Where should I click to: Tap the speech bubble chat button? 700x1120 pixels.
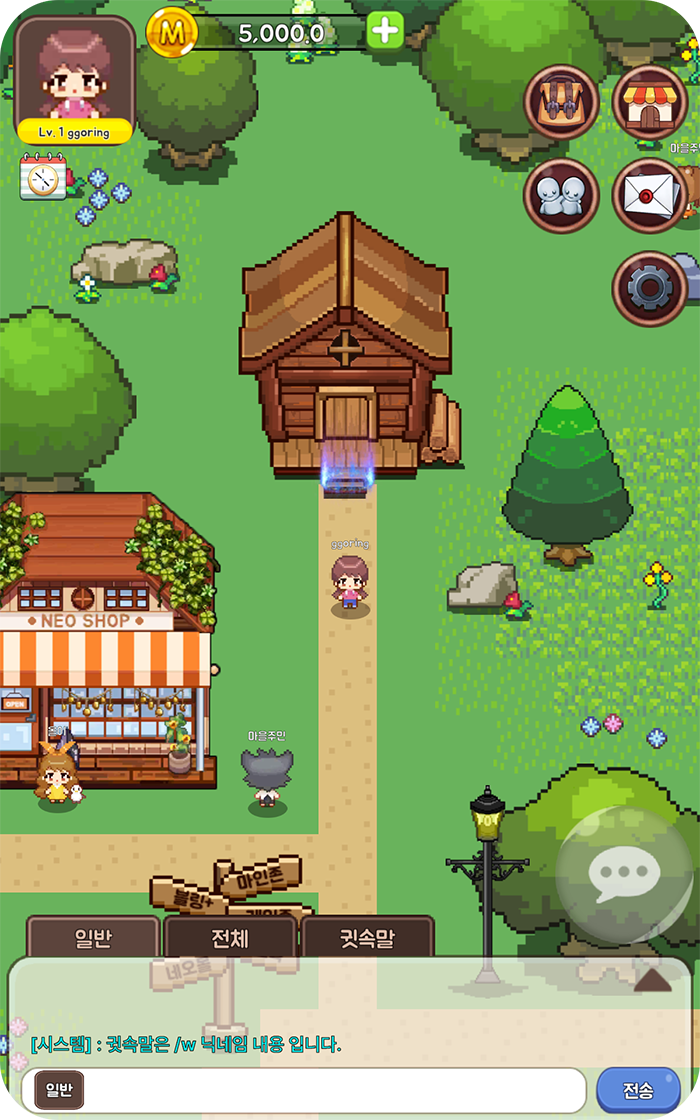click(625, 875)
